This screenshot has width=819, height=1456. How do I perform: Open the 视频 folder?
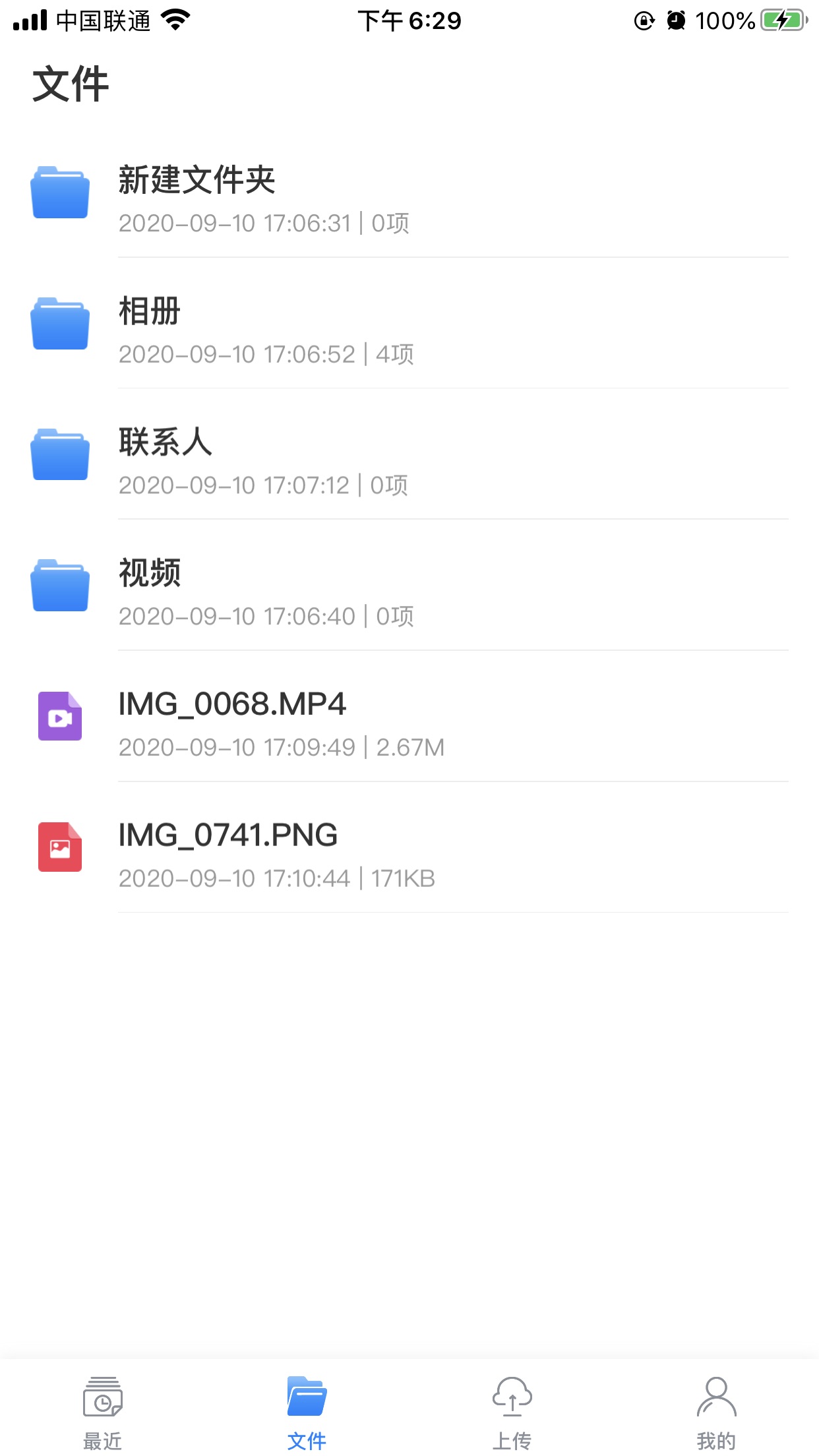[409, 586]
